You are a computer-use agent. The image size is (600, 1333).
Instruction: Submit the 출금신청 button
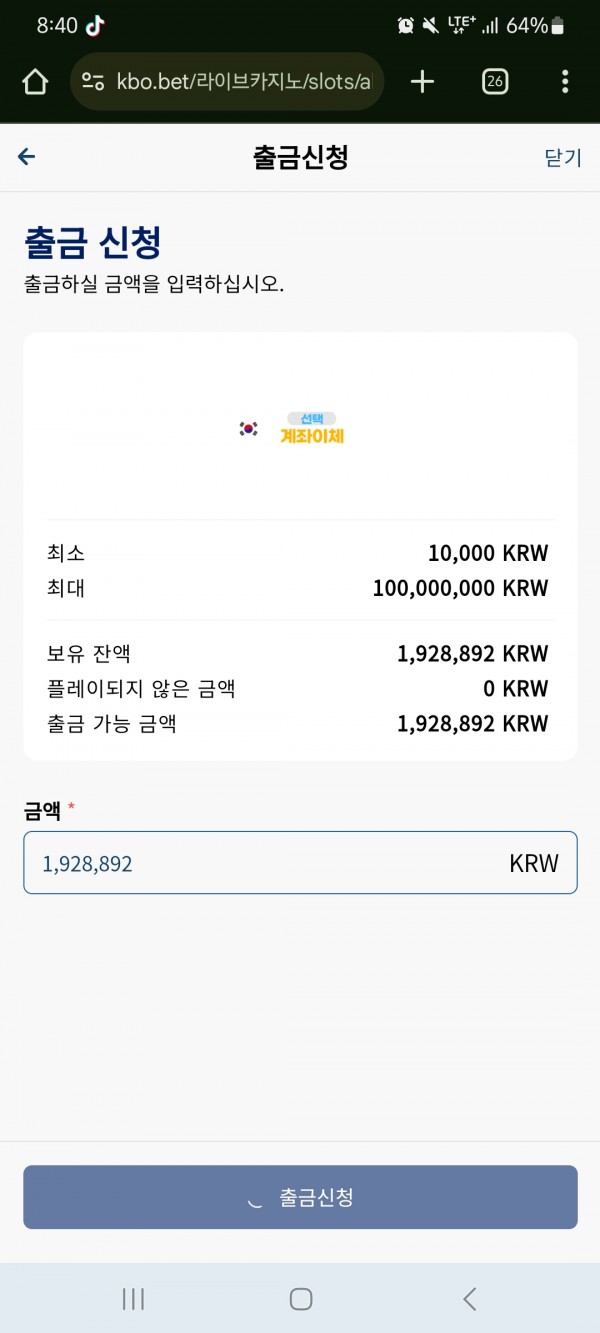coord(300,1197)
